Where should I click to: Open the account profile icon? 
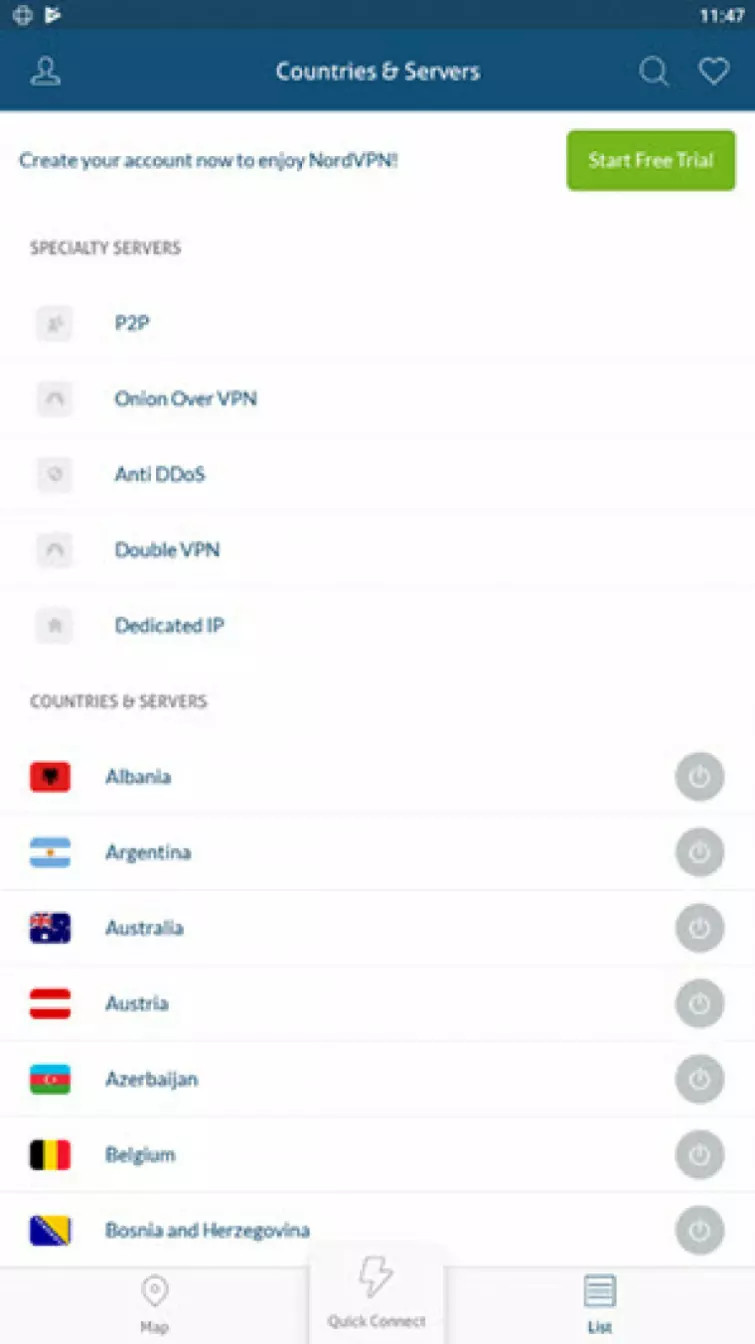pos(46,72)
